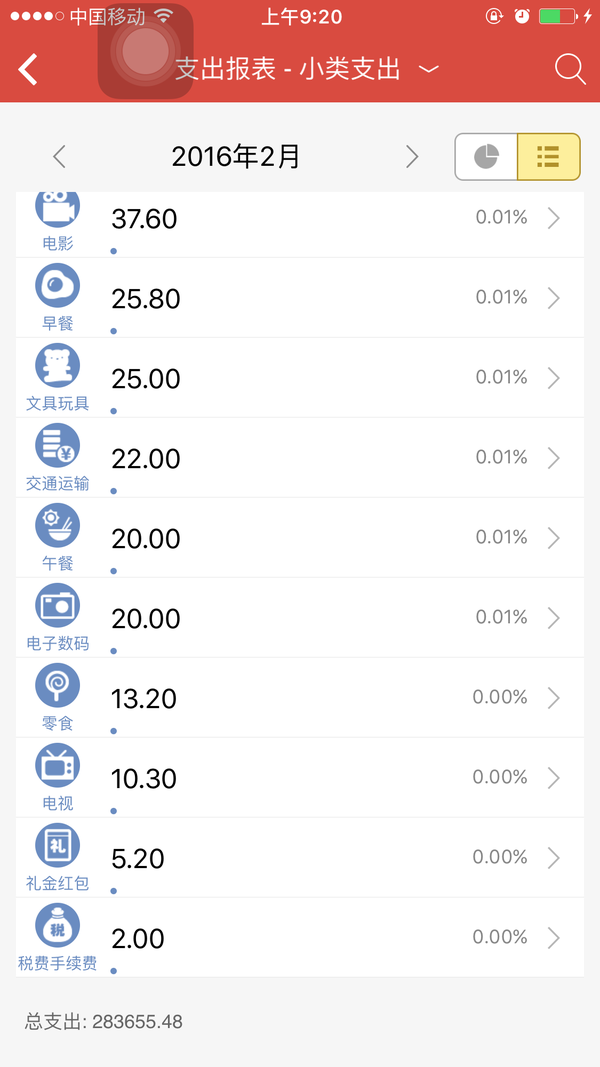Open the search magnifier icon
600x1067 pixels.
click(570, 69)
